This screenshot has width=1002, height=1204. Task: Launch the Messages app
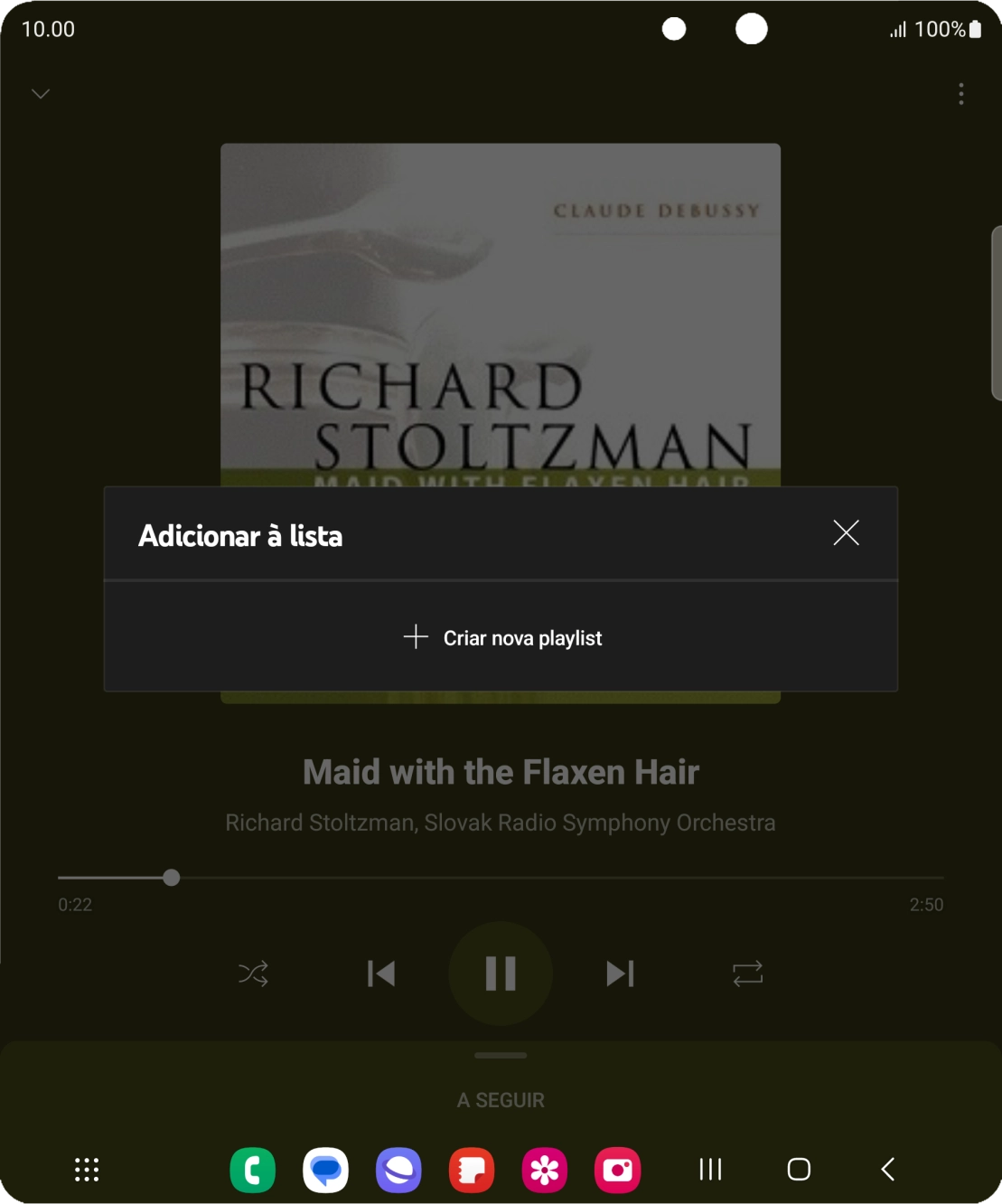click(x=325, y=1169)
